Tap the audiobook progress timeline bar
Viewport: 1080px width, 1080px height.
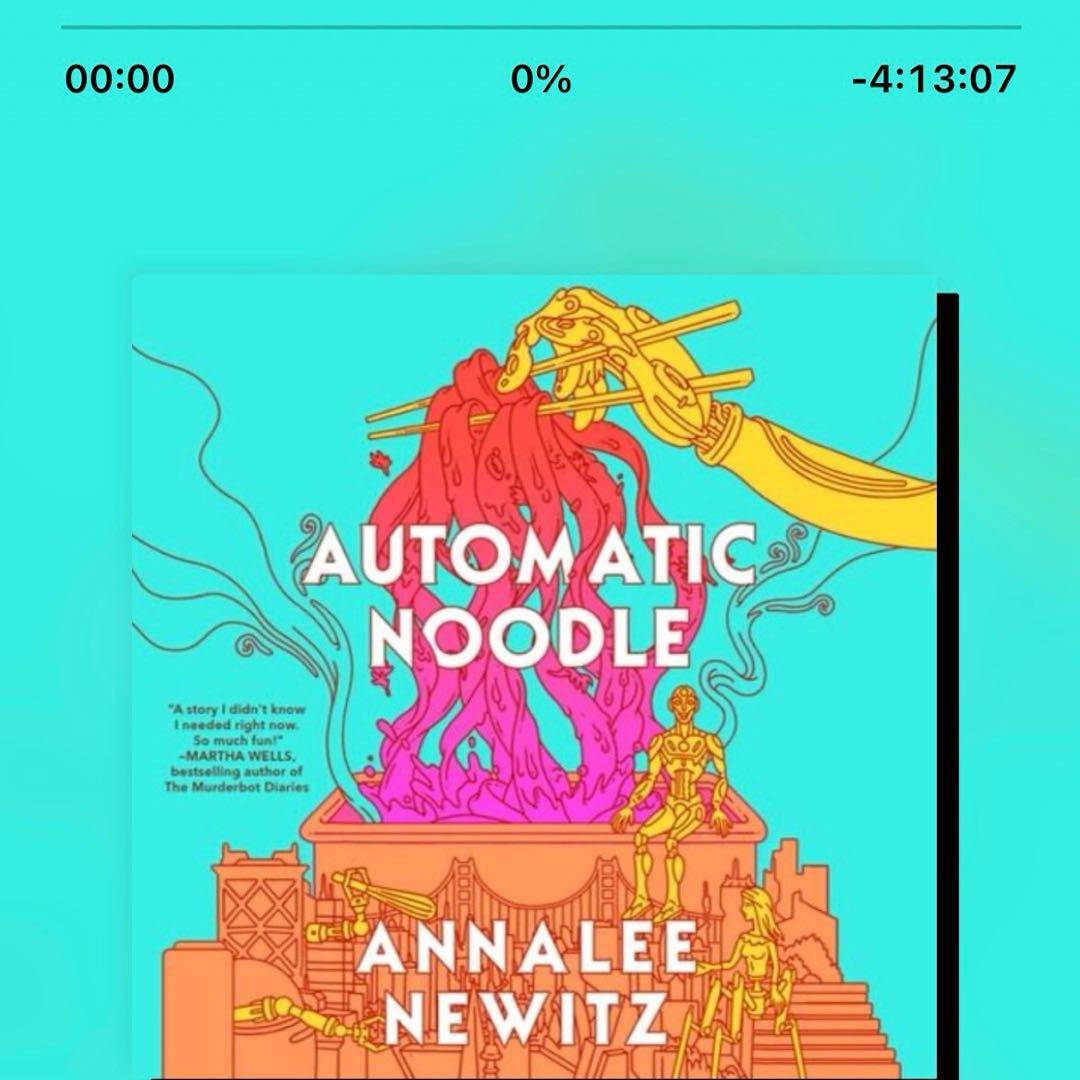pos(540,27)
